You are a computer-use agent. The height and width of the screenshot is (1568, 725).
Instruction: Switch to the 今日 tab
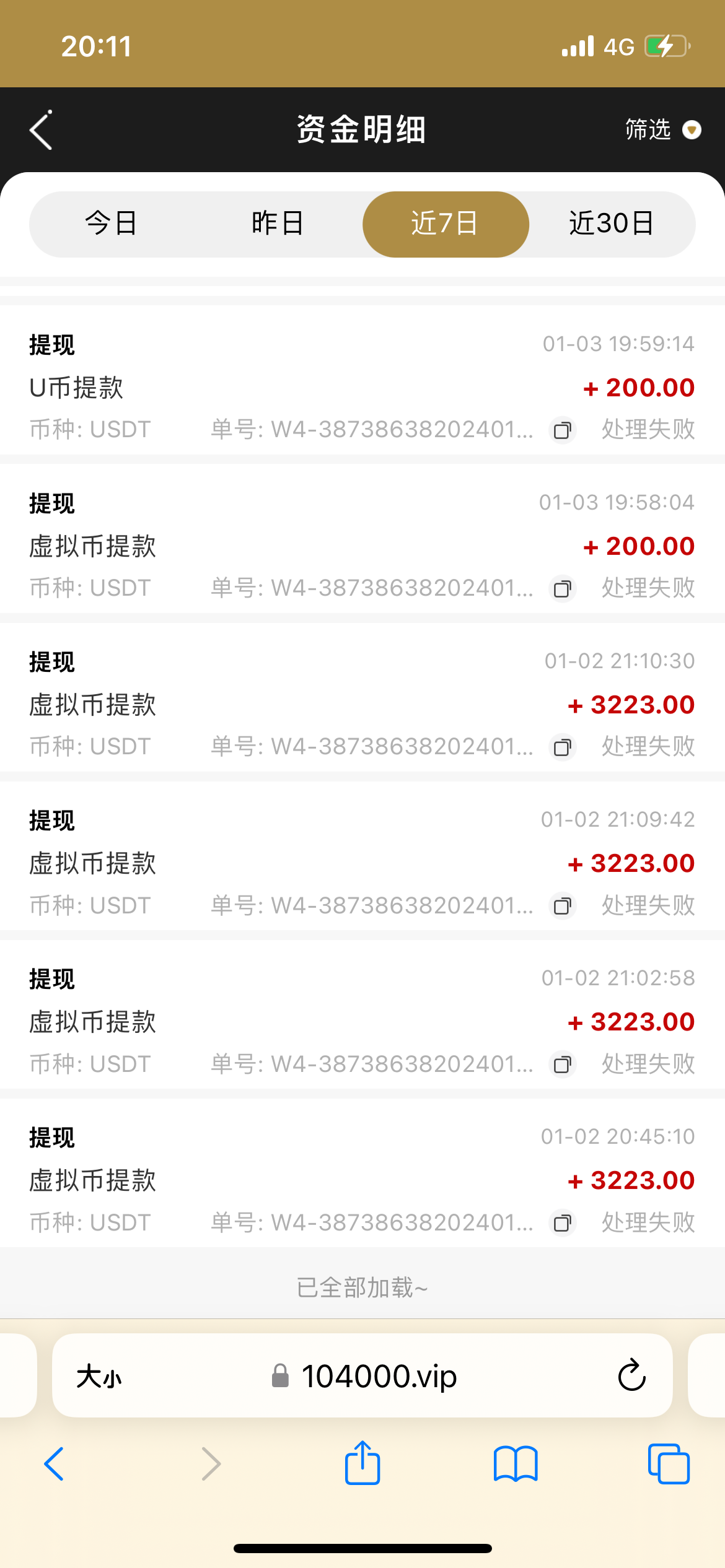112,224
